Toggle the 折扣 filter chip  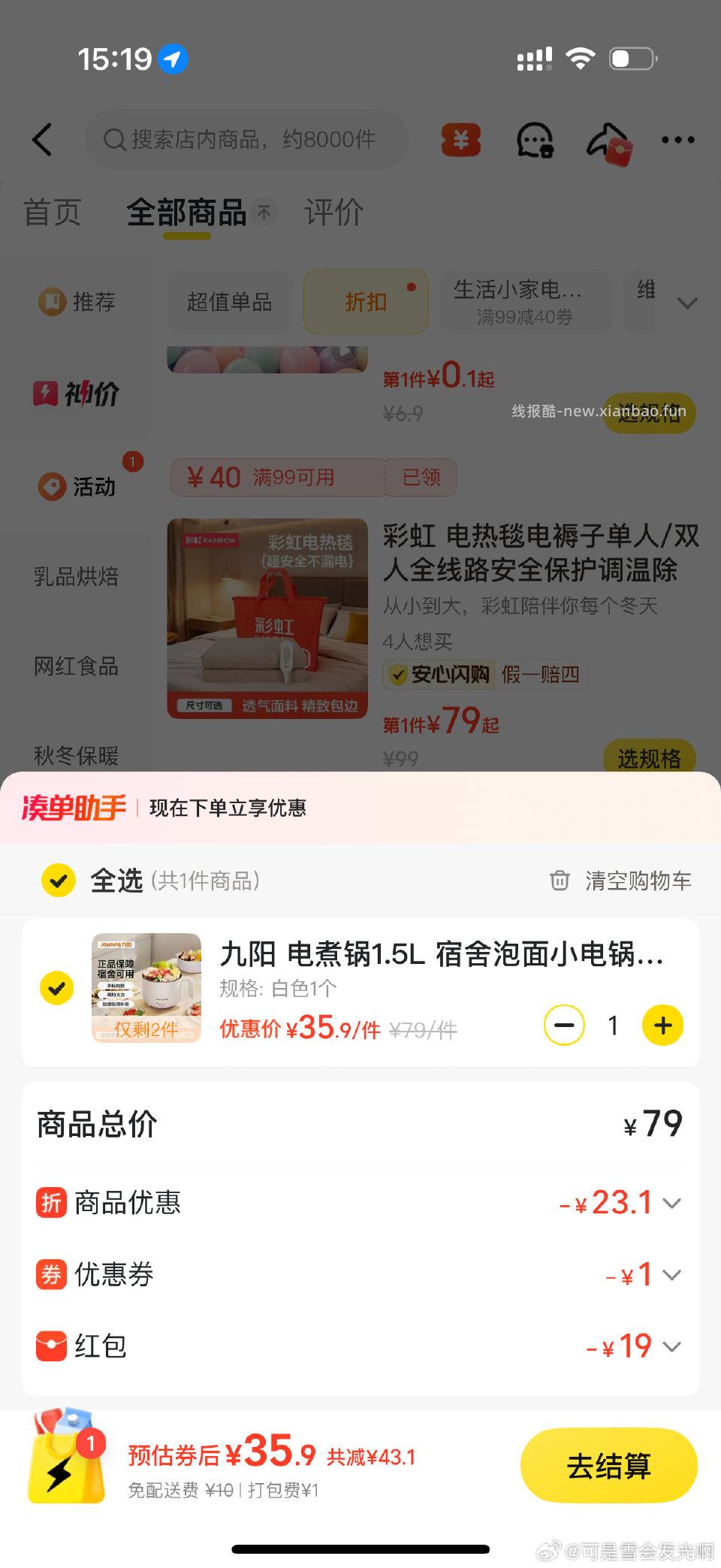(x=366, y=301)
